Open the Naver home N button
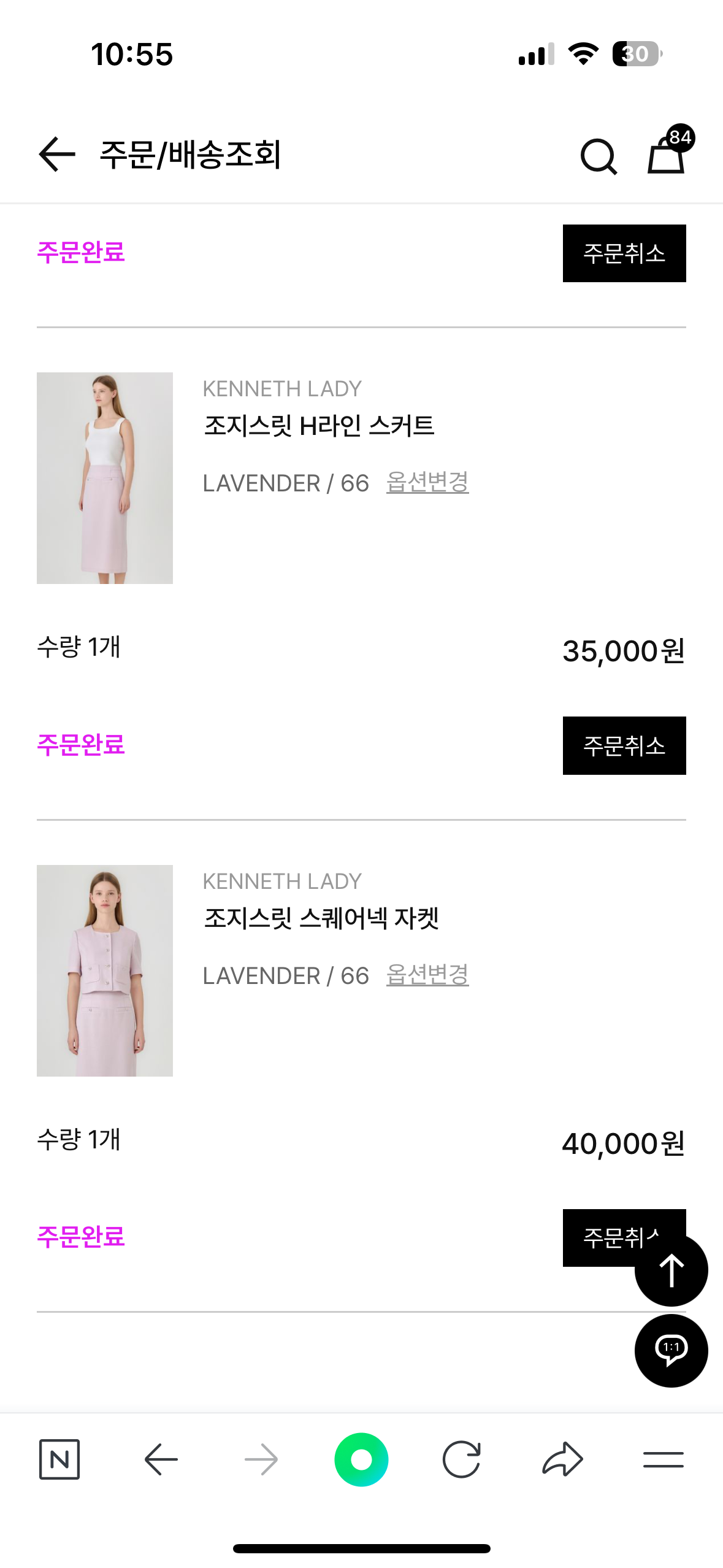The width and height of the screenshot is (723, 1568). pos(59,1459)
